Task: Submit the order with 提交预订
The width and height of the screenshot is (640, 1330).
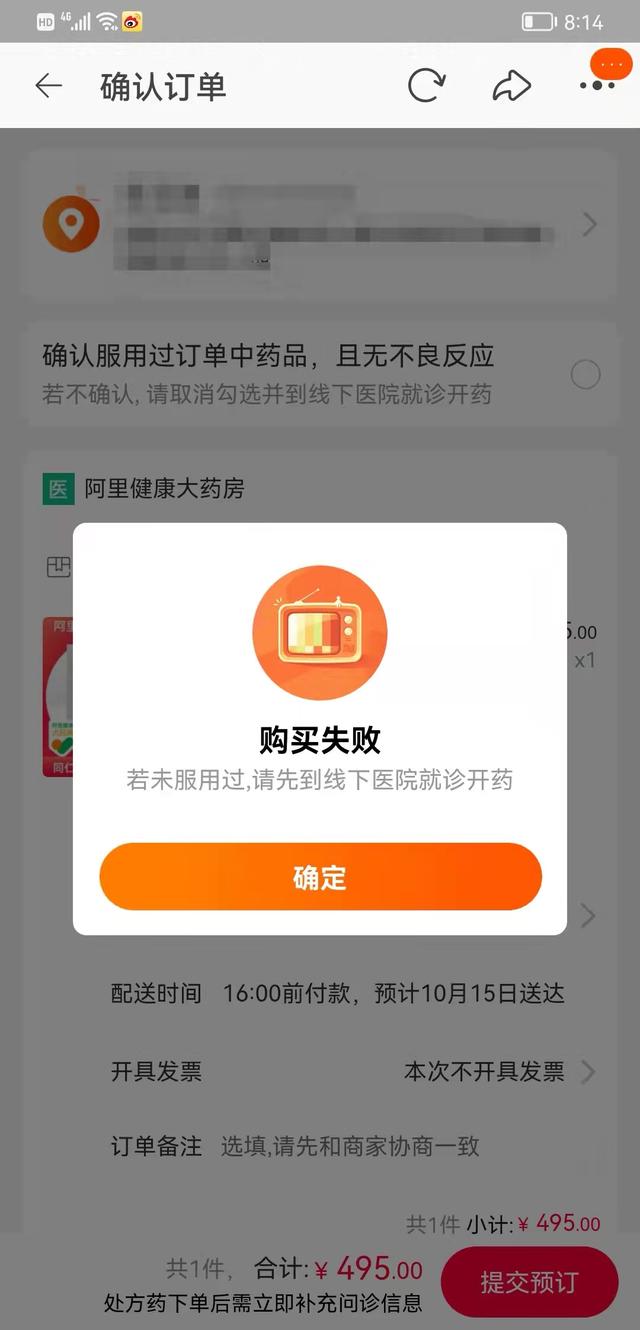Action: tap(529, 1282)
